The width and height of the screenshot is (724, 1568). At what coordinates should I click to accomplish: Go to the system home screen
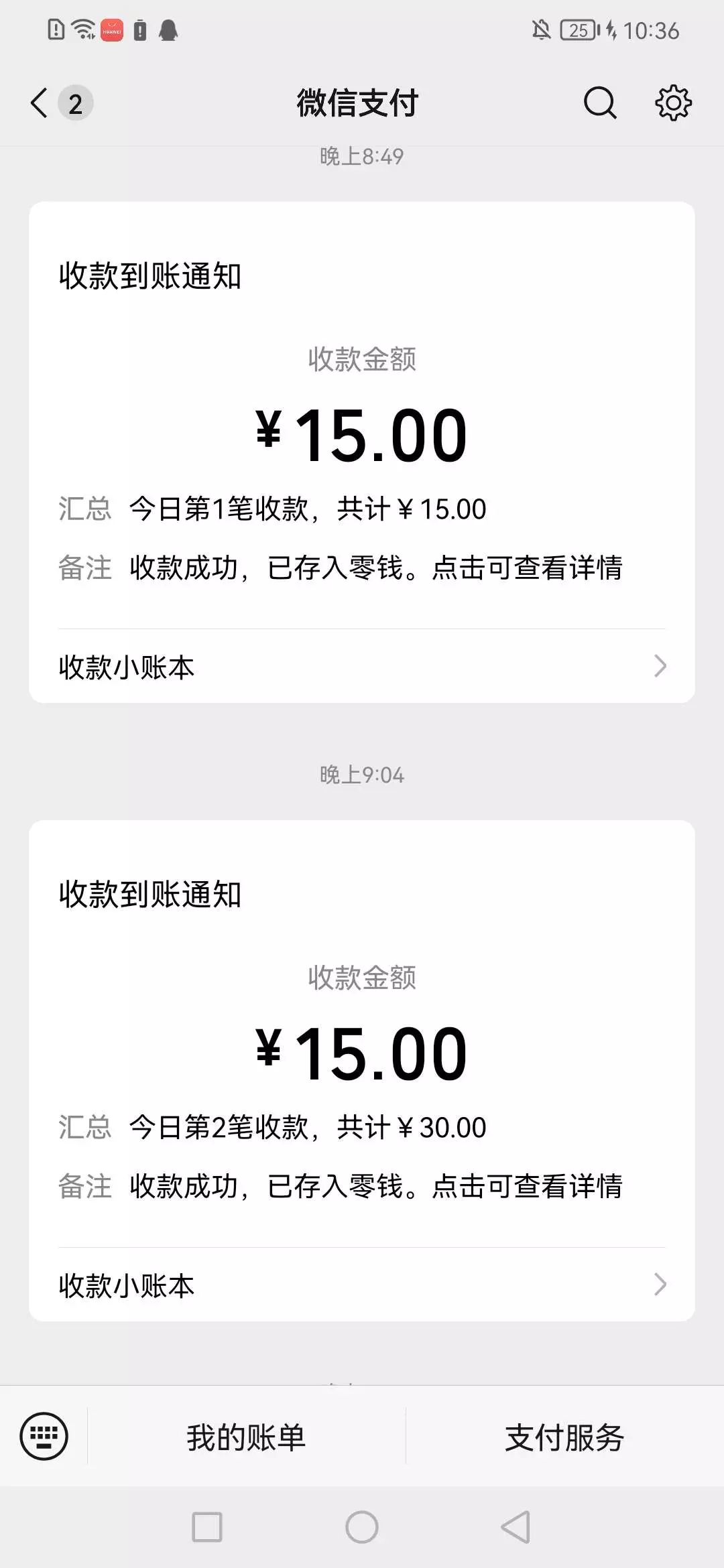click(362, 1527)
